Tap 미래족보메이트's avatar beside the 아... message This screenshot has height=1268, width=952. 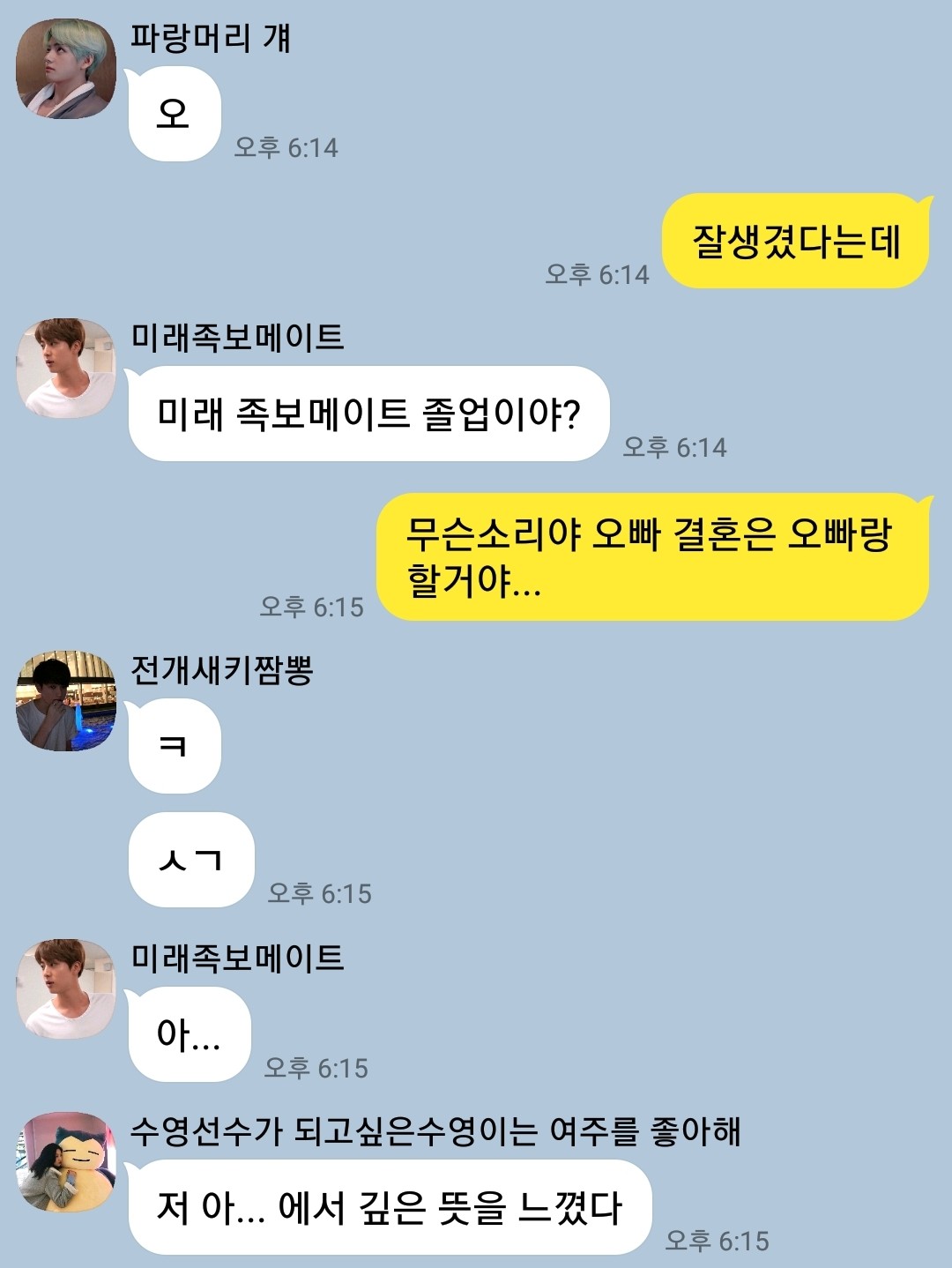tap(66, 988)
